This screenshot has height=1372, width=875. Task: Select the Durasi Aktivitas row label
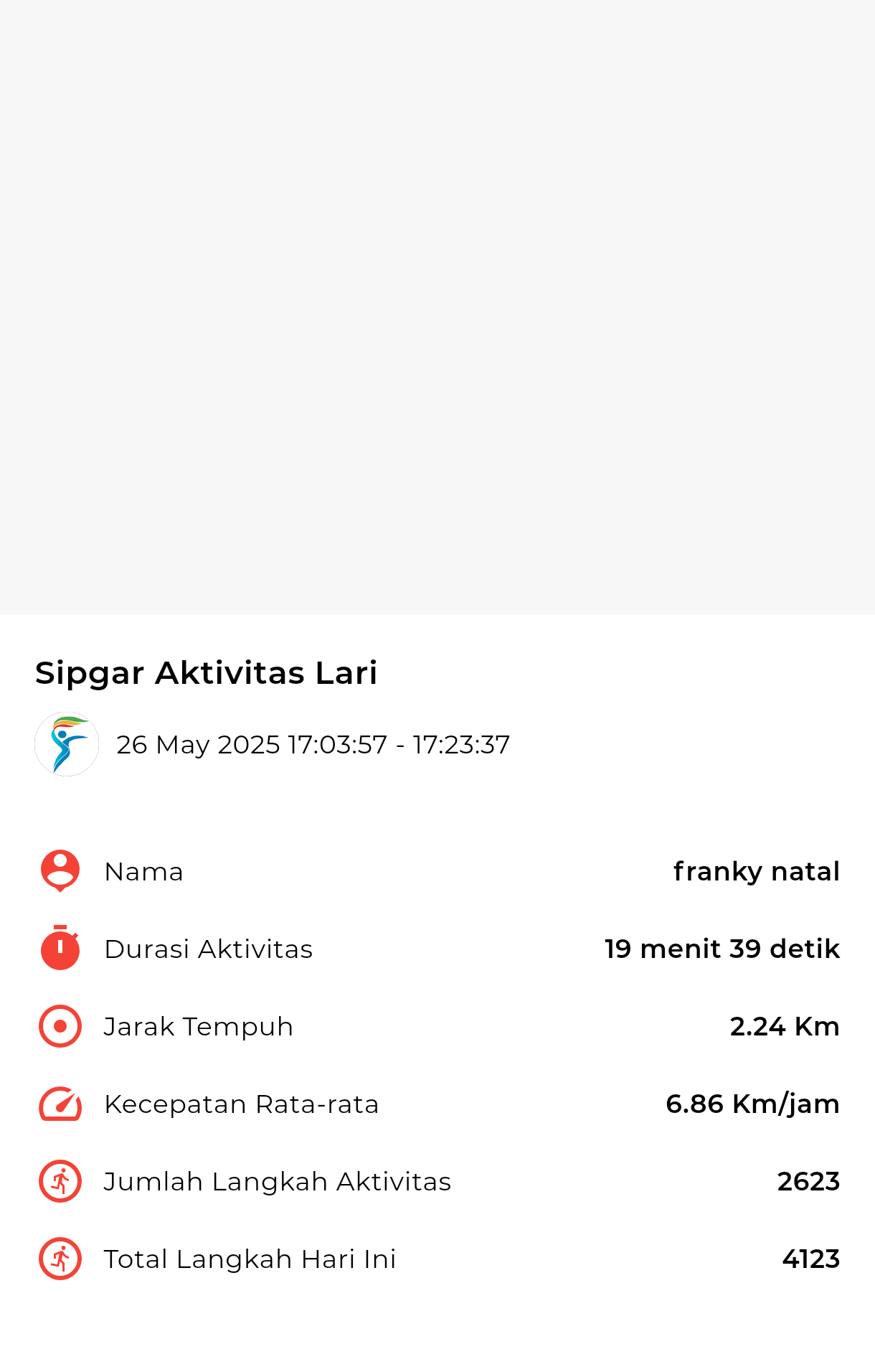pyautogui.click(x=208, y=949)
